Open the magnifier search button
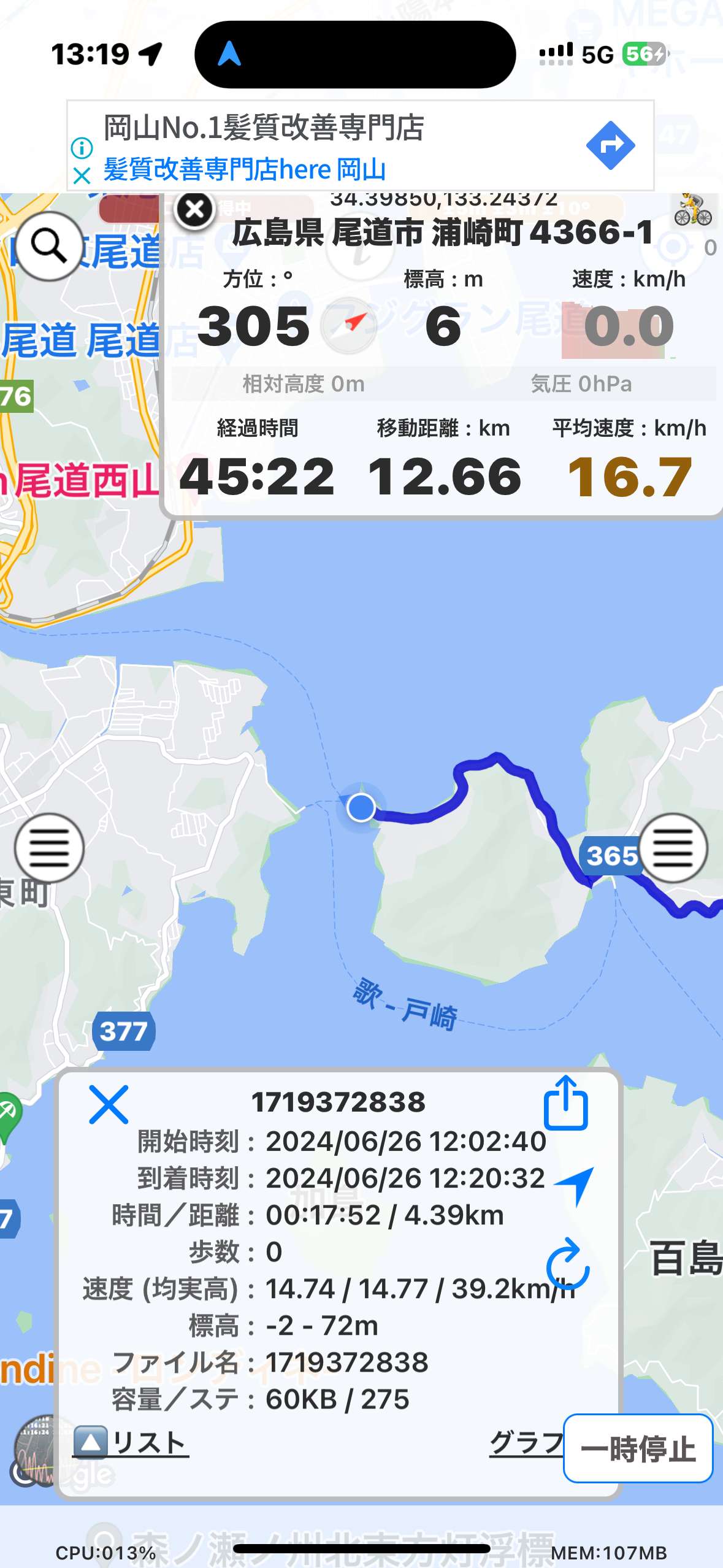The image size is (723, 1568). (x=49, y=247)
